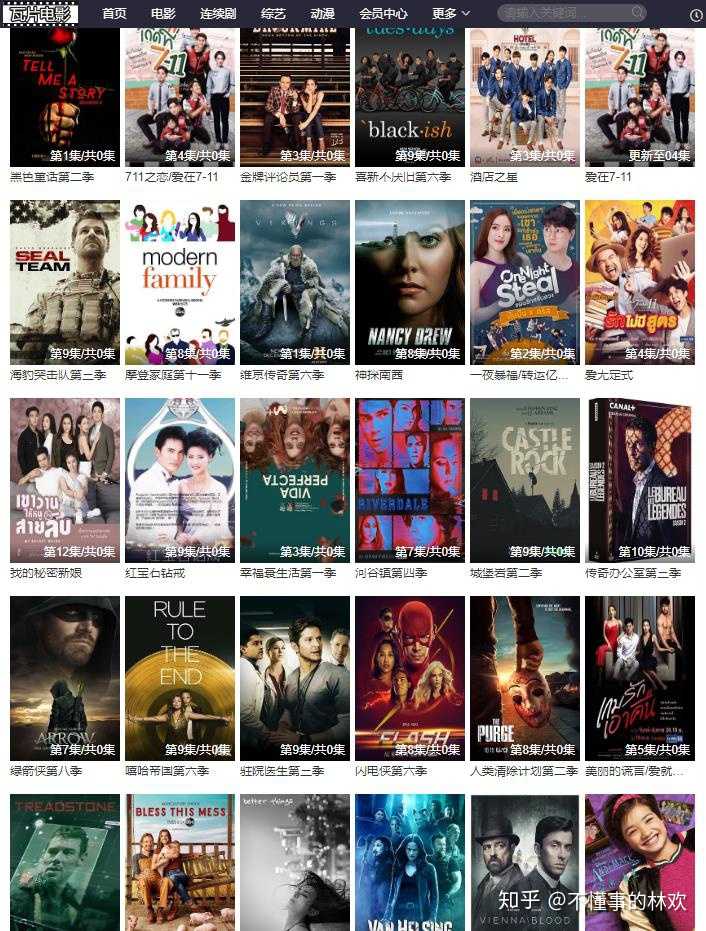Viewport: 706px width, 931px height.
Task: View 河谷镇第四季 details
Action: pyautogui.click(x=410, y=480)
